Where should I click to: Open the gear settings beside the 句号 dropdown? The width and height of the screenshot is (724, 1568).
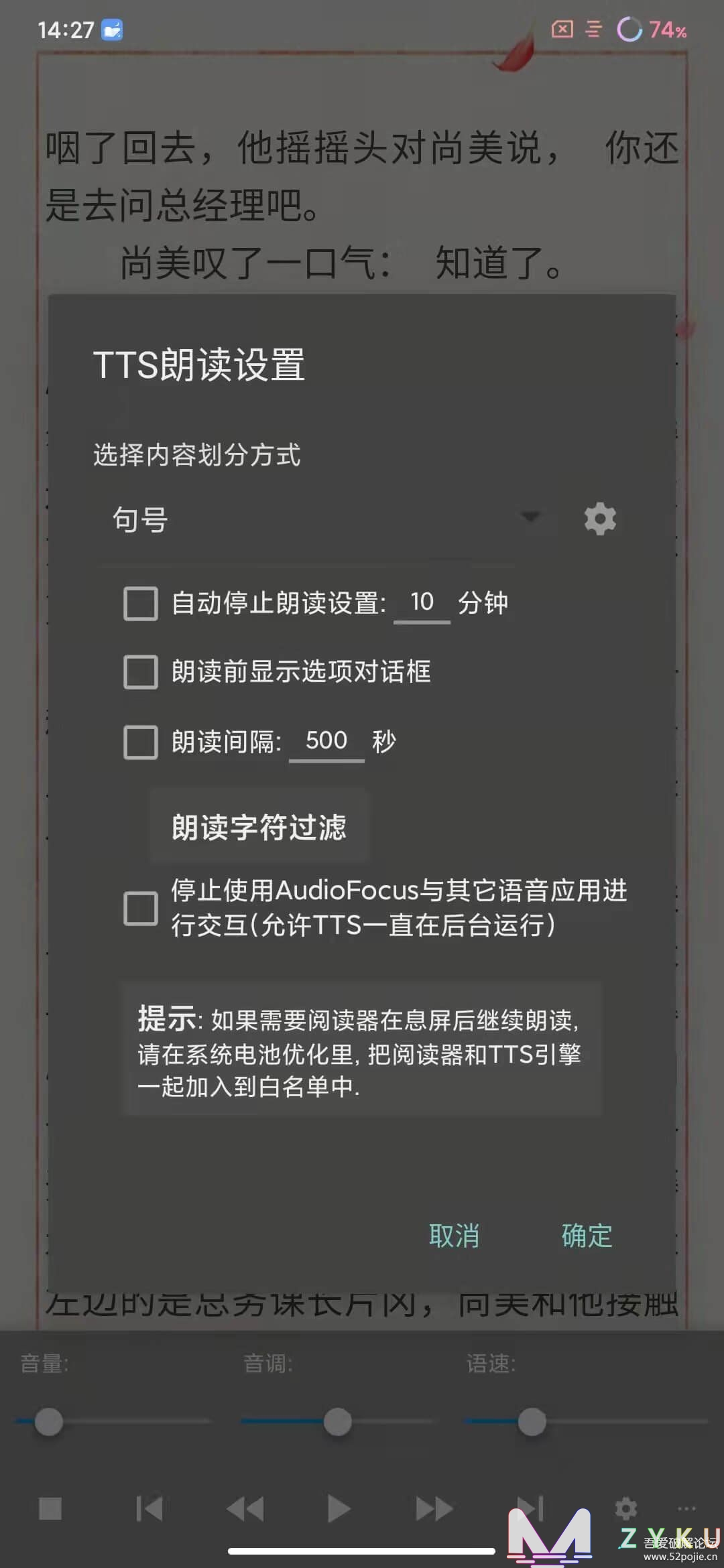click(x=600, y=519)
